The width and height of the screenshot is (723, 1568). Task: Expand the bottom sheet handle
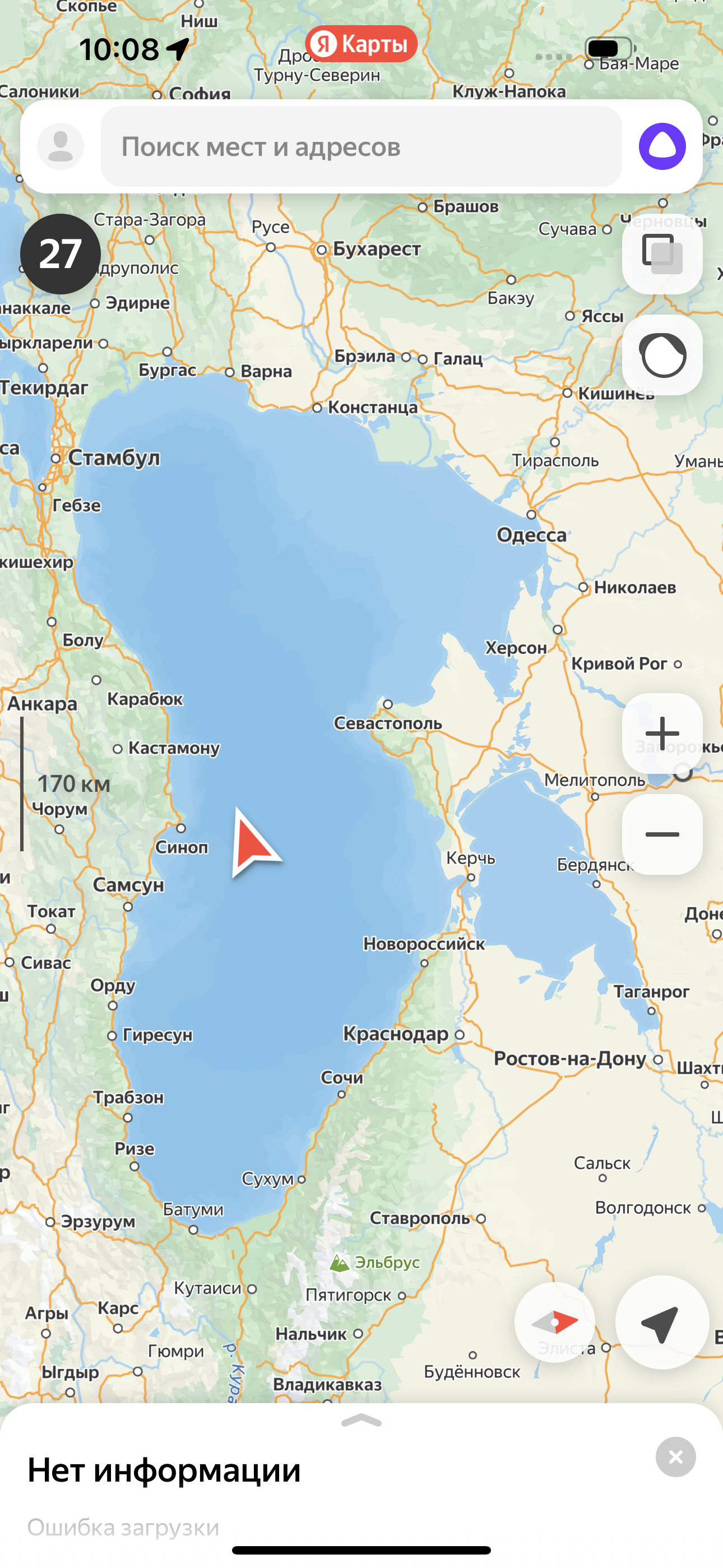[x=361, y=1421]
